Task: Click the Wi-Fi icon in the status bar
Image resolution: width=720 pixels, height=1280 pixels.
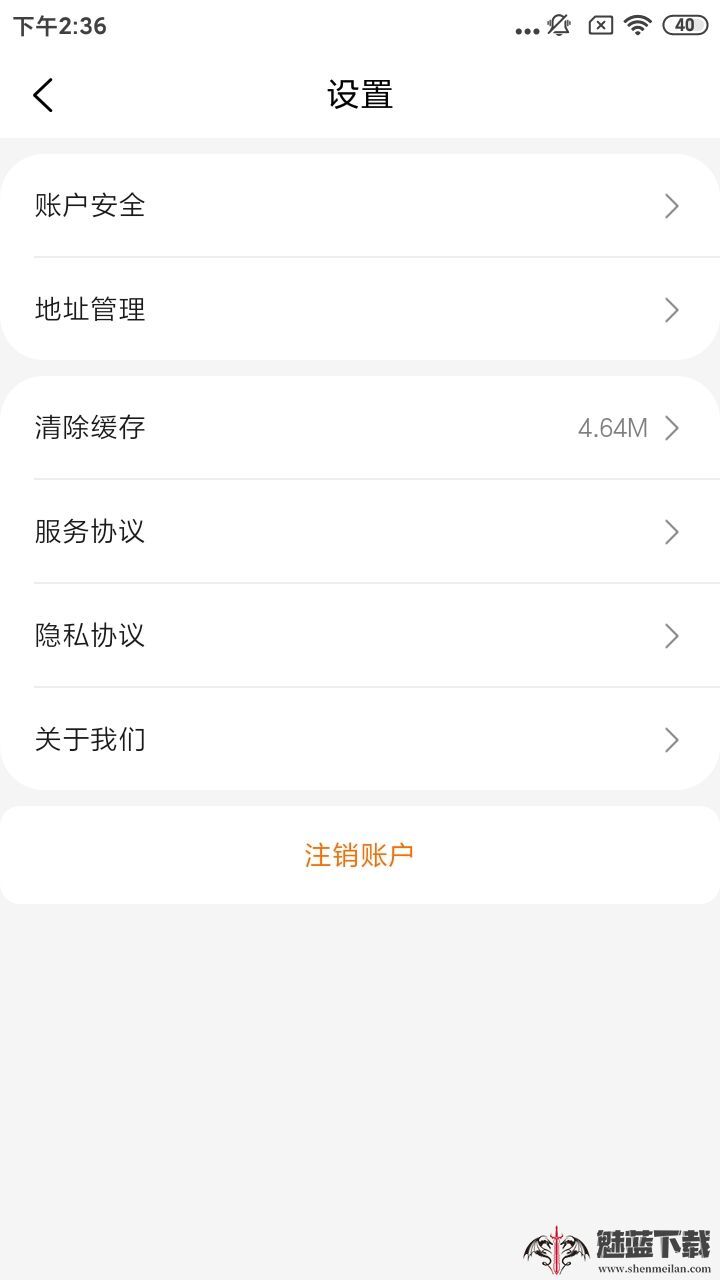Action: coord(639,27)
